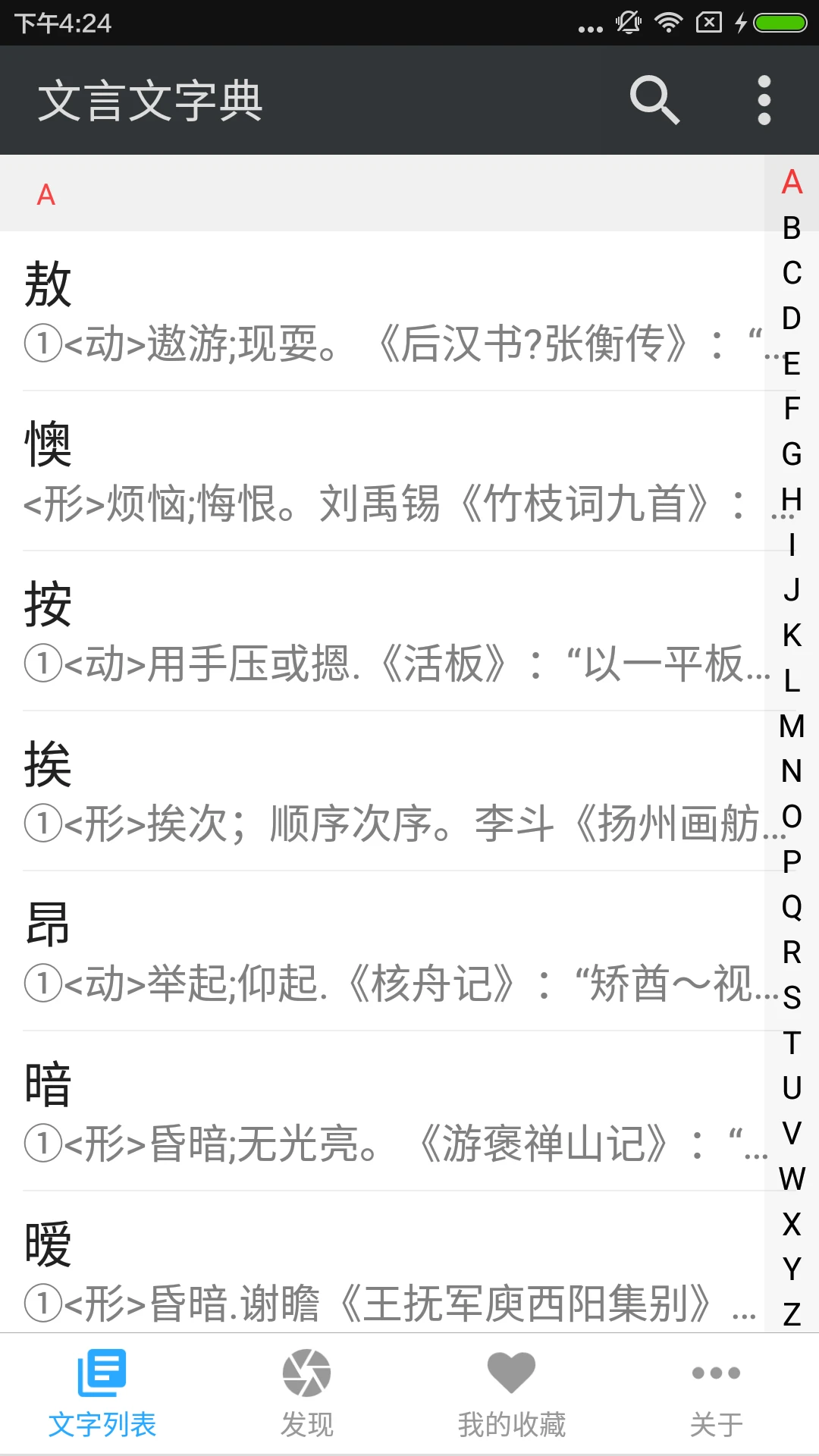
Task: Jump to letter G in the index
Action: click(792, 454)
